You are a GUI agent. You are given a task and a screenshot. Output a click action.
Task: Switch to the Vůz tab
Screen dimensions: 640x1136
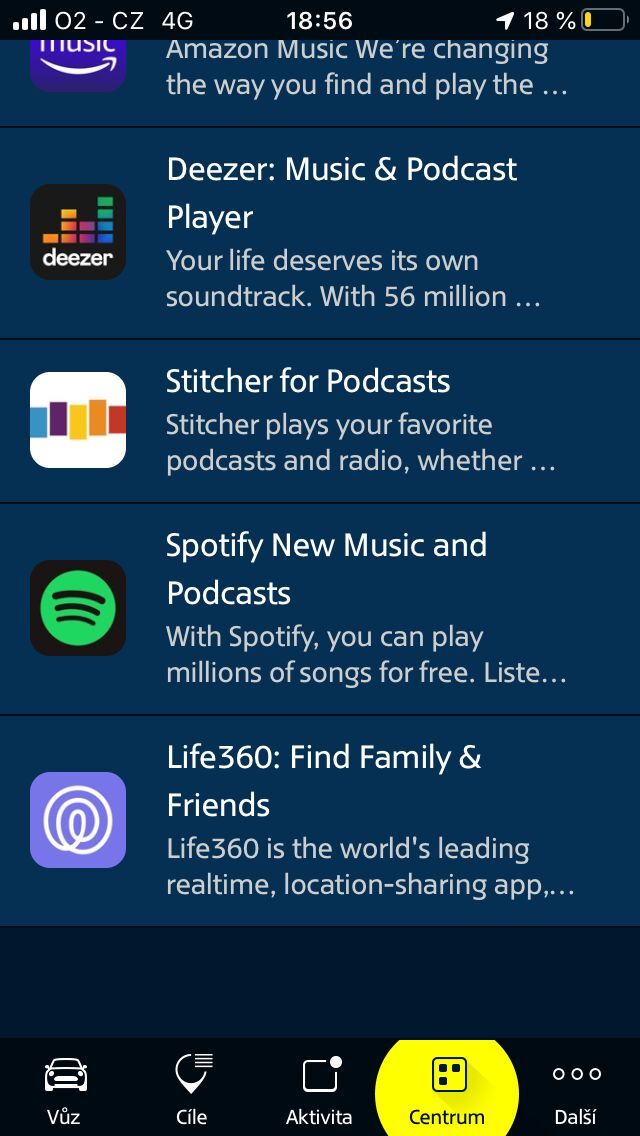[63, 1090]
